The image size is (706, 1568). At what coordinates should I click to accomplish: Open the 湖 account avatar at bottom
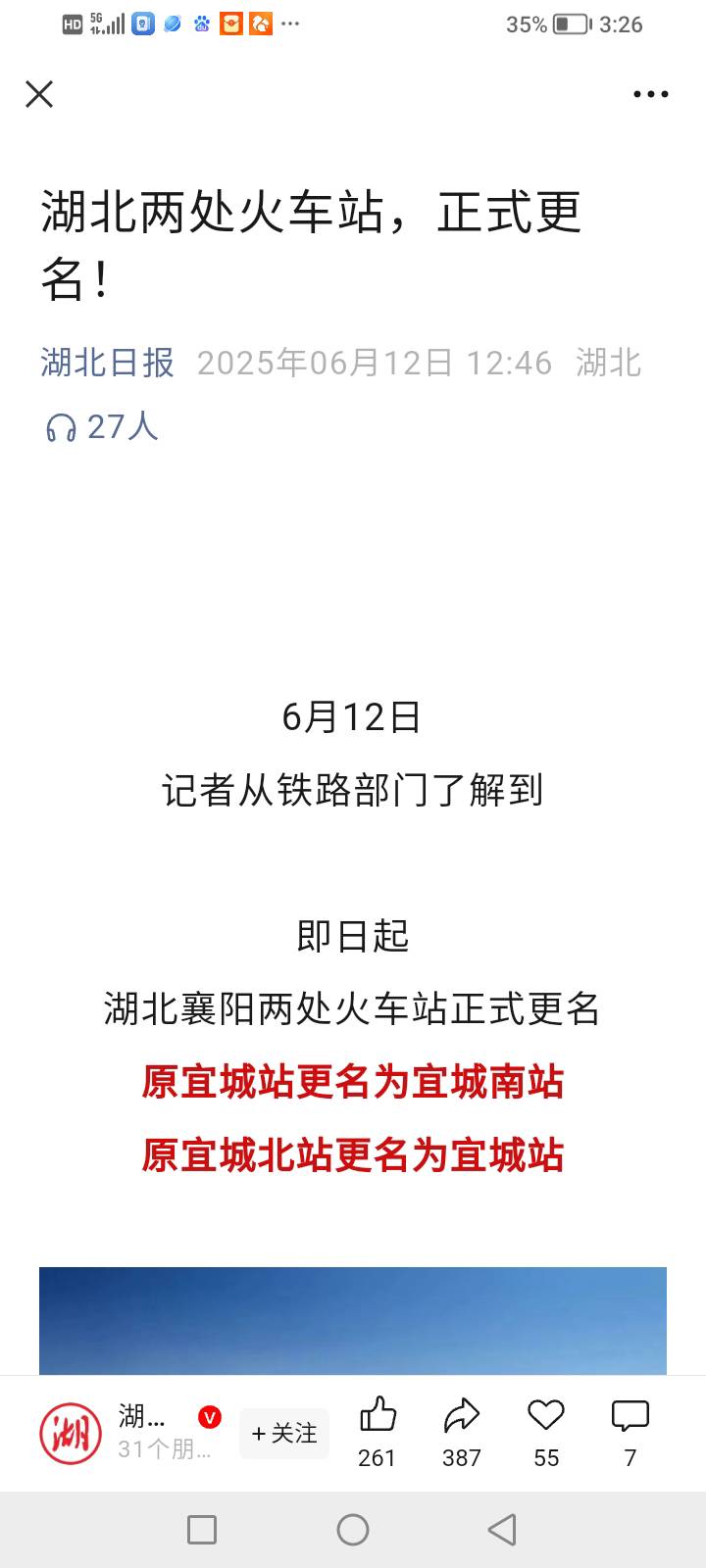click(71, 1433)
